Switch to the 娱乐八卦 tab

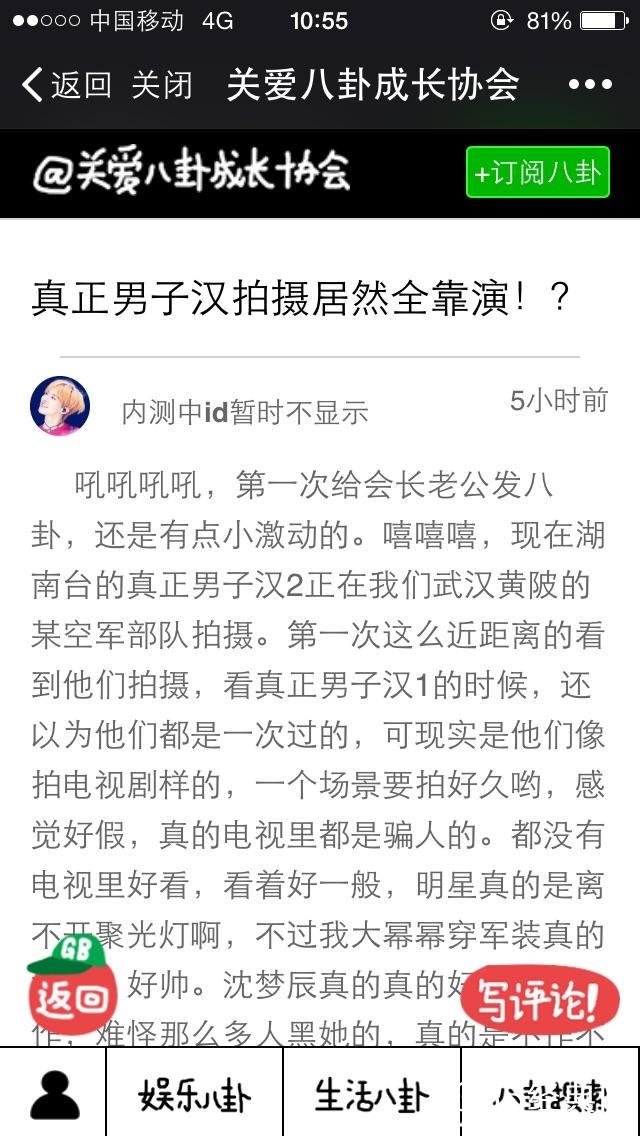(195, 1094)
